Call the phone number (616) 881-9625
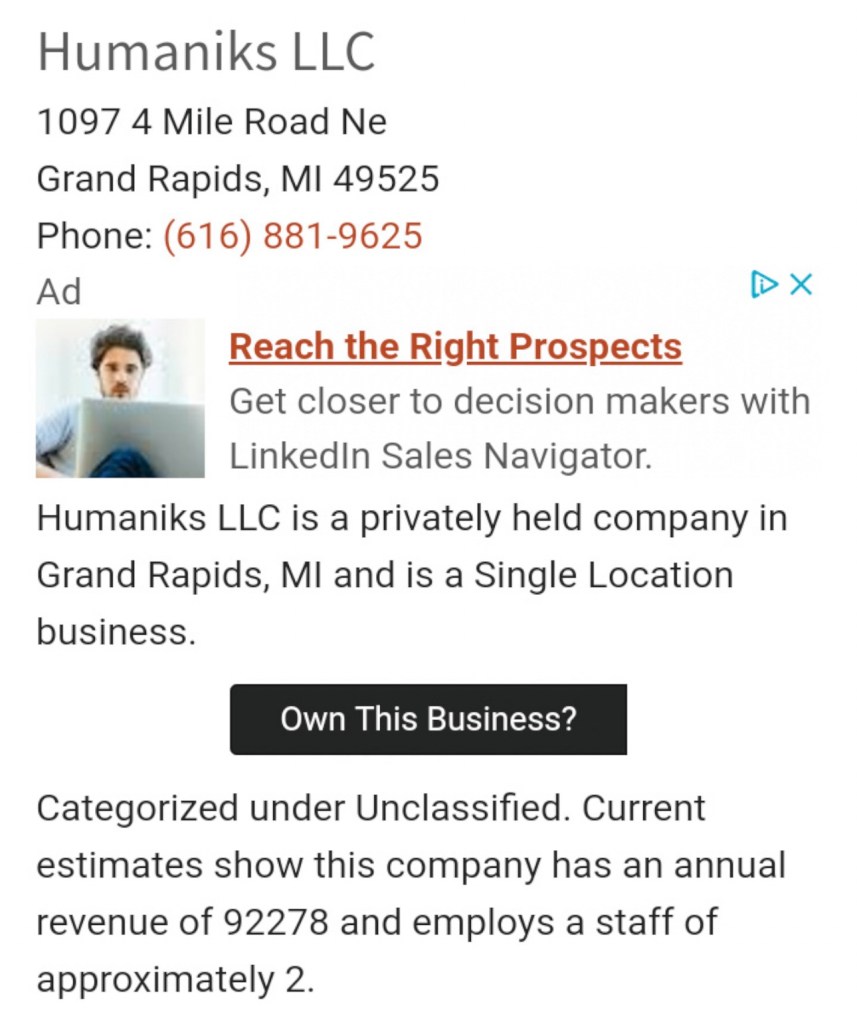 [x=292, y=236]
